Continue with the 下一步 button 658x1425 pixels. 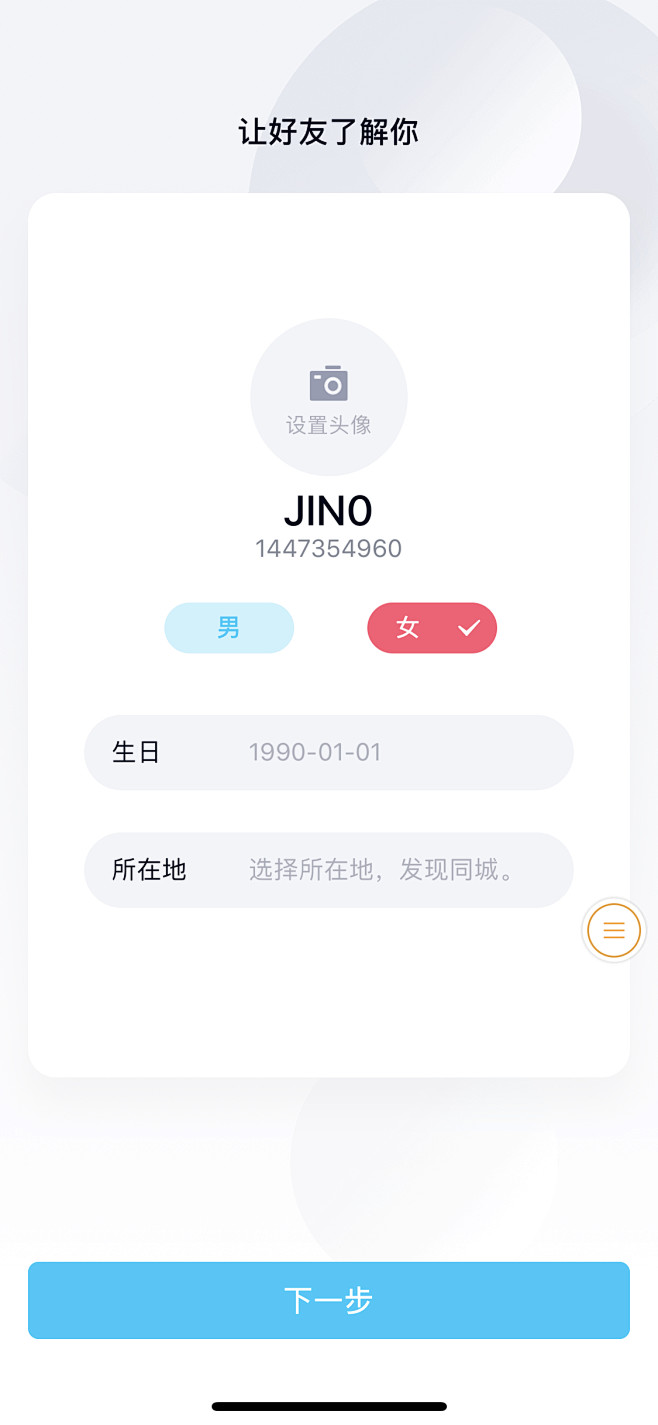pyautogui.click(x=329, y=1300)
